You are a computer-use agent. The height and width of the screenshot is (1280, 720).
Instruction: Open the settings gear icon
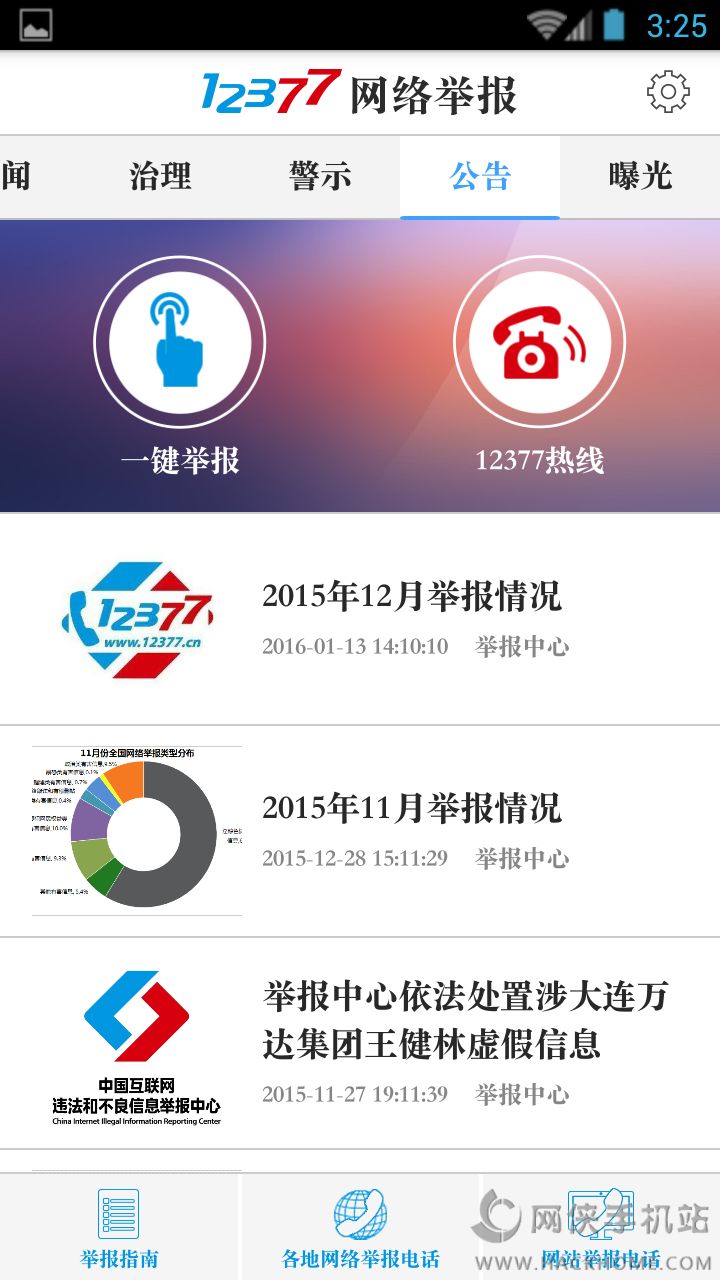[x=668, y=92]
